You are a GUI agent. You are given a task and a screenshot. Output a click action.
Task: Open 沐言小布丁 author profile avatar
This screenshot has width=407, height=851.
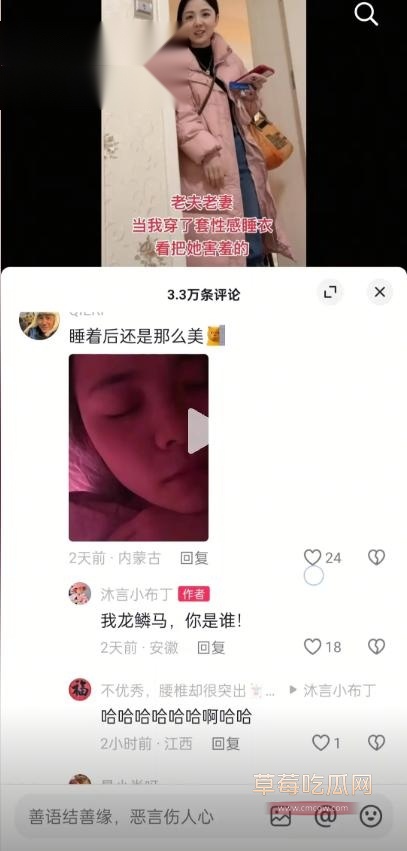80,593
